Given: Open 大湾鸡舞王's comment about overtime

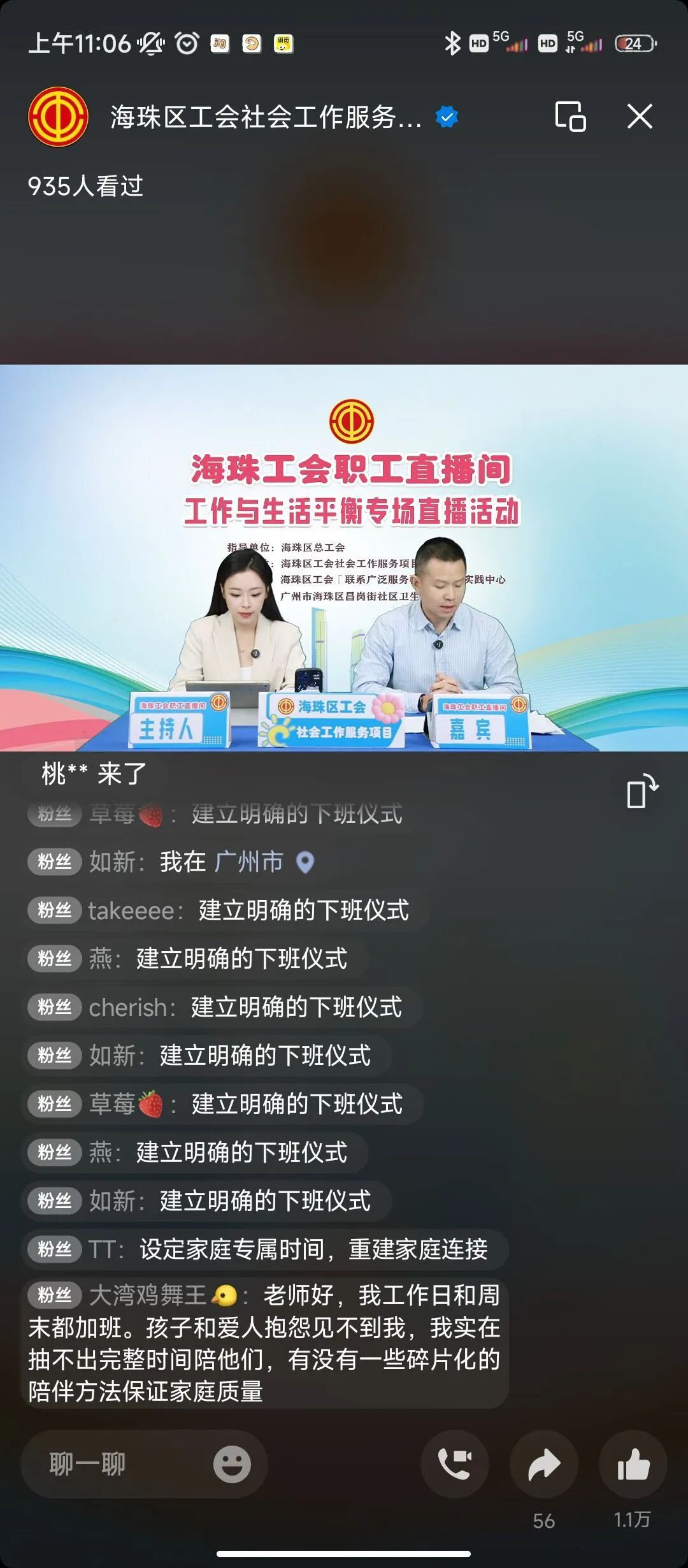Looking at the screenshot, I should coord(265,1344).
